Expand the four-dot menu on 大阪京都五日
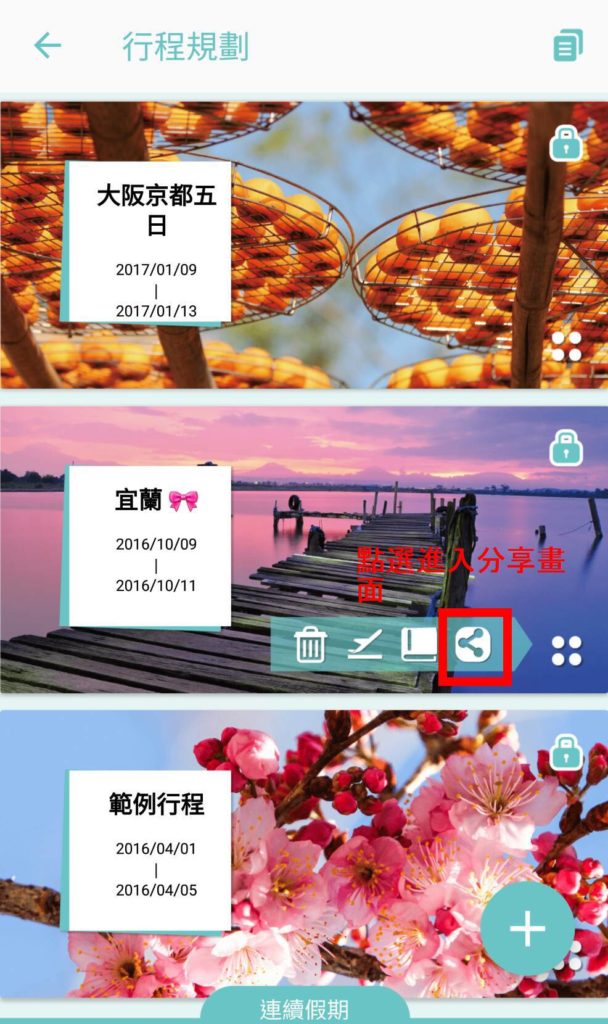Image resolution: width=608 pixels, height=1024 pixels. (x=566, y=347)
